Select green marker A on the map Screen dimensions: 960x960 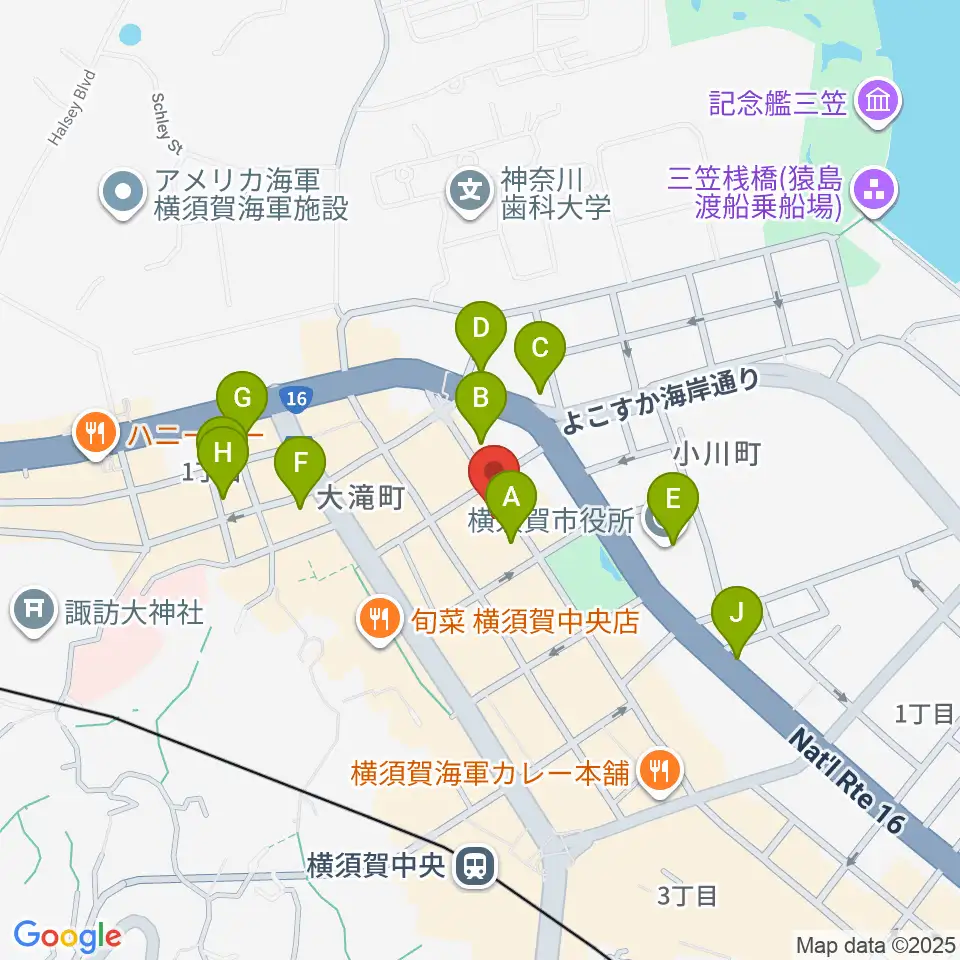[x=511, y=506]
